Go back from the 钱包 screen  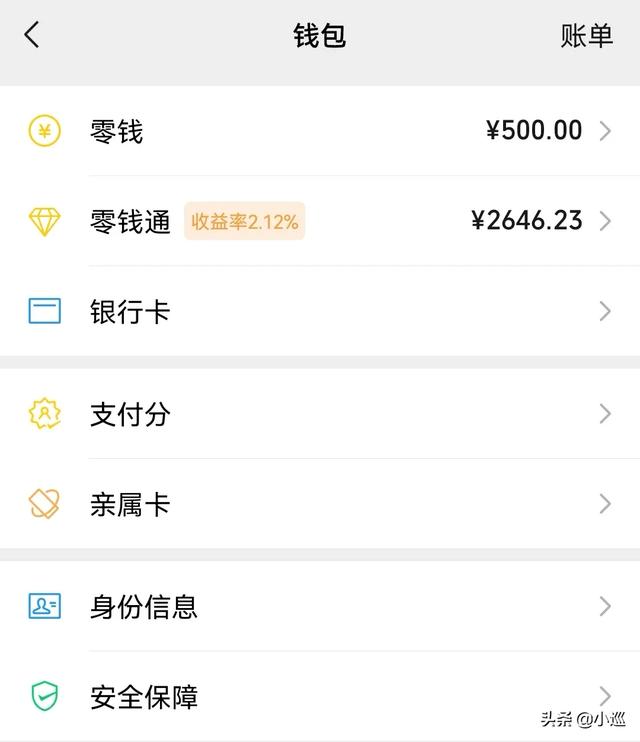pyautogui.click(x=32, y=36)
